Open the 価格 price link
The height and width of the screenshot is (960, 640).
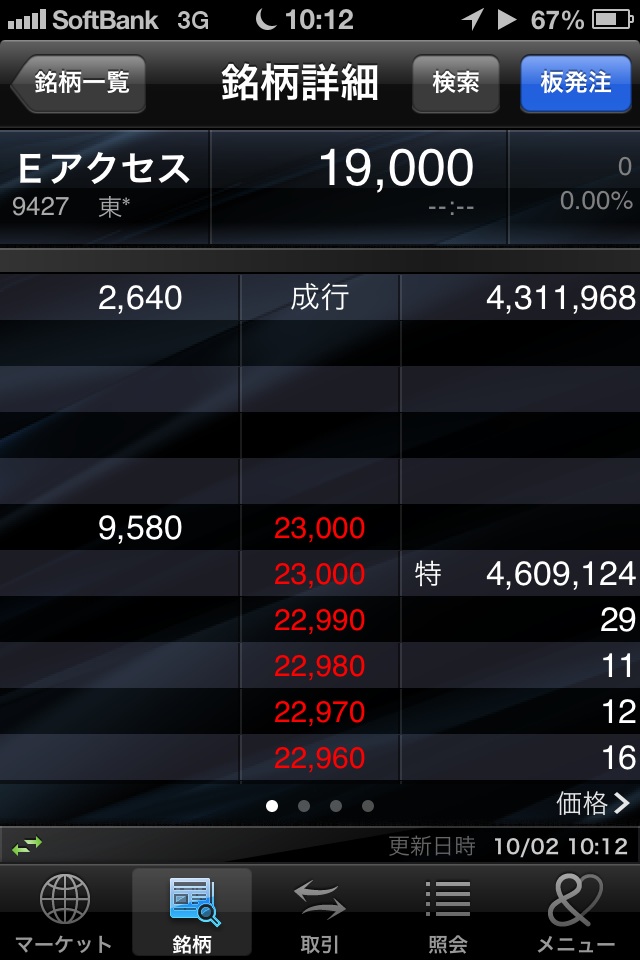coord(593,803)
